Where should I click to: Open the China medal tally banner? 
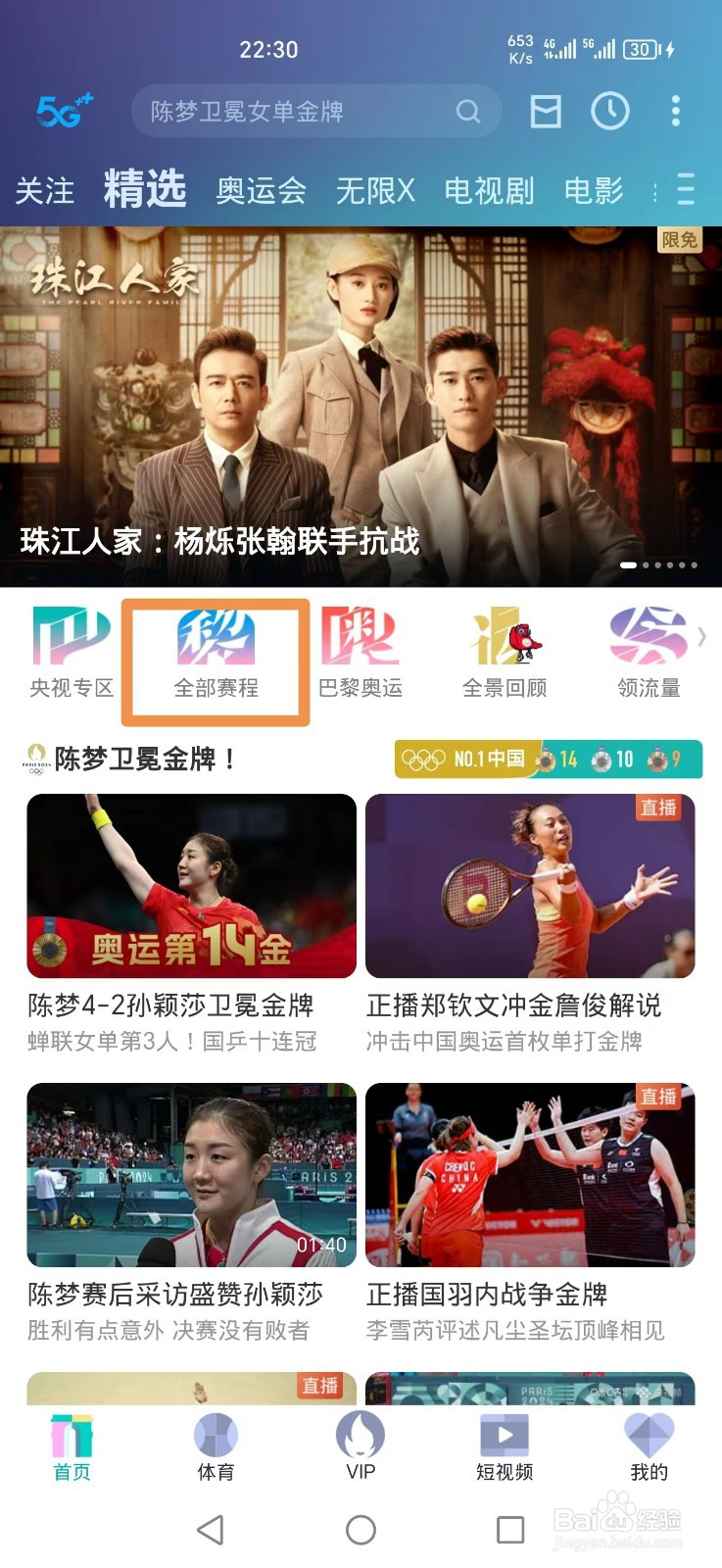[549, 759]
